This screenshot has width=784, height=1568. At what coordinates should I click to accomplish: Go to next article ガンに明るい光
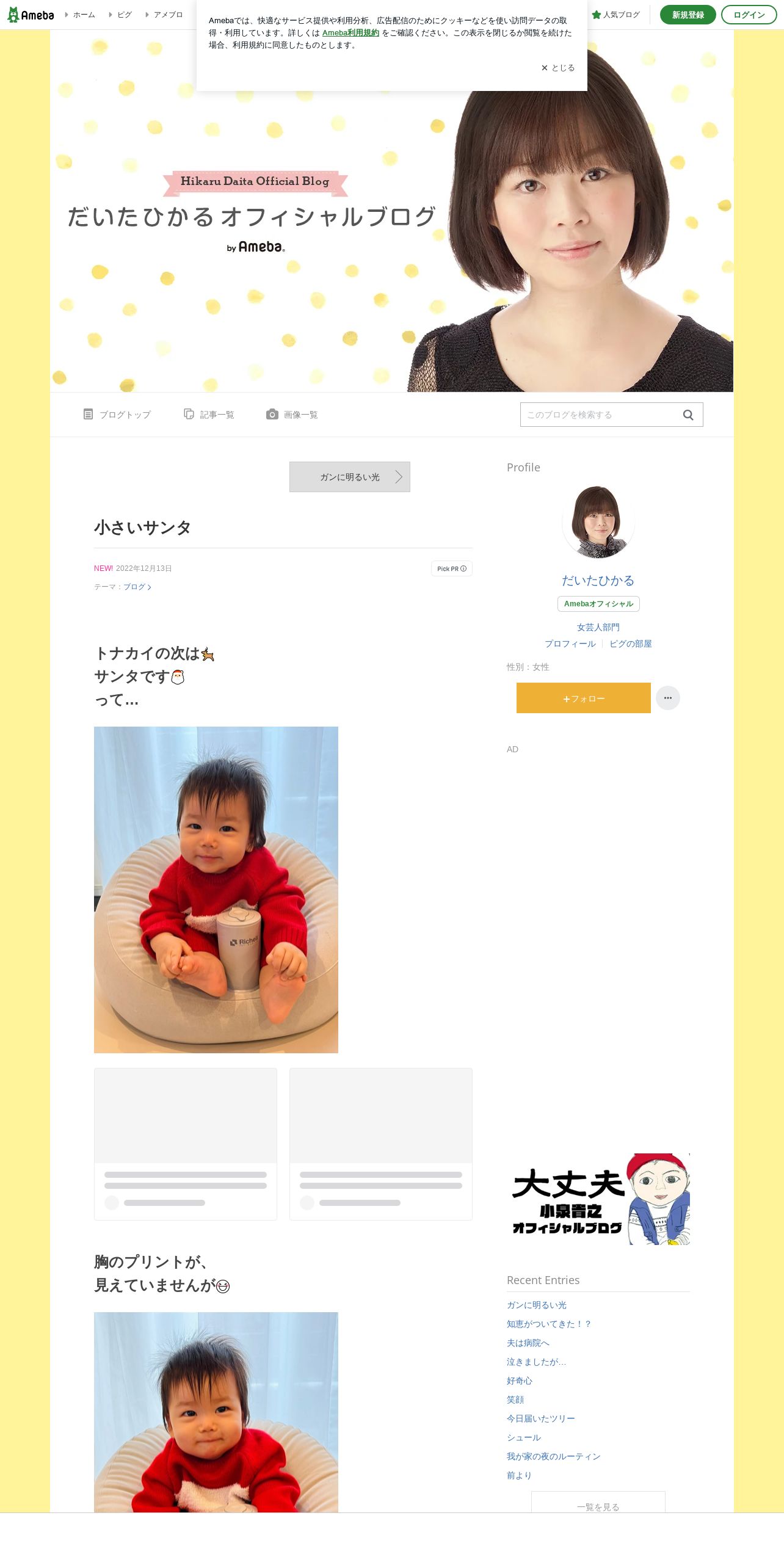350,477
